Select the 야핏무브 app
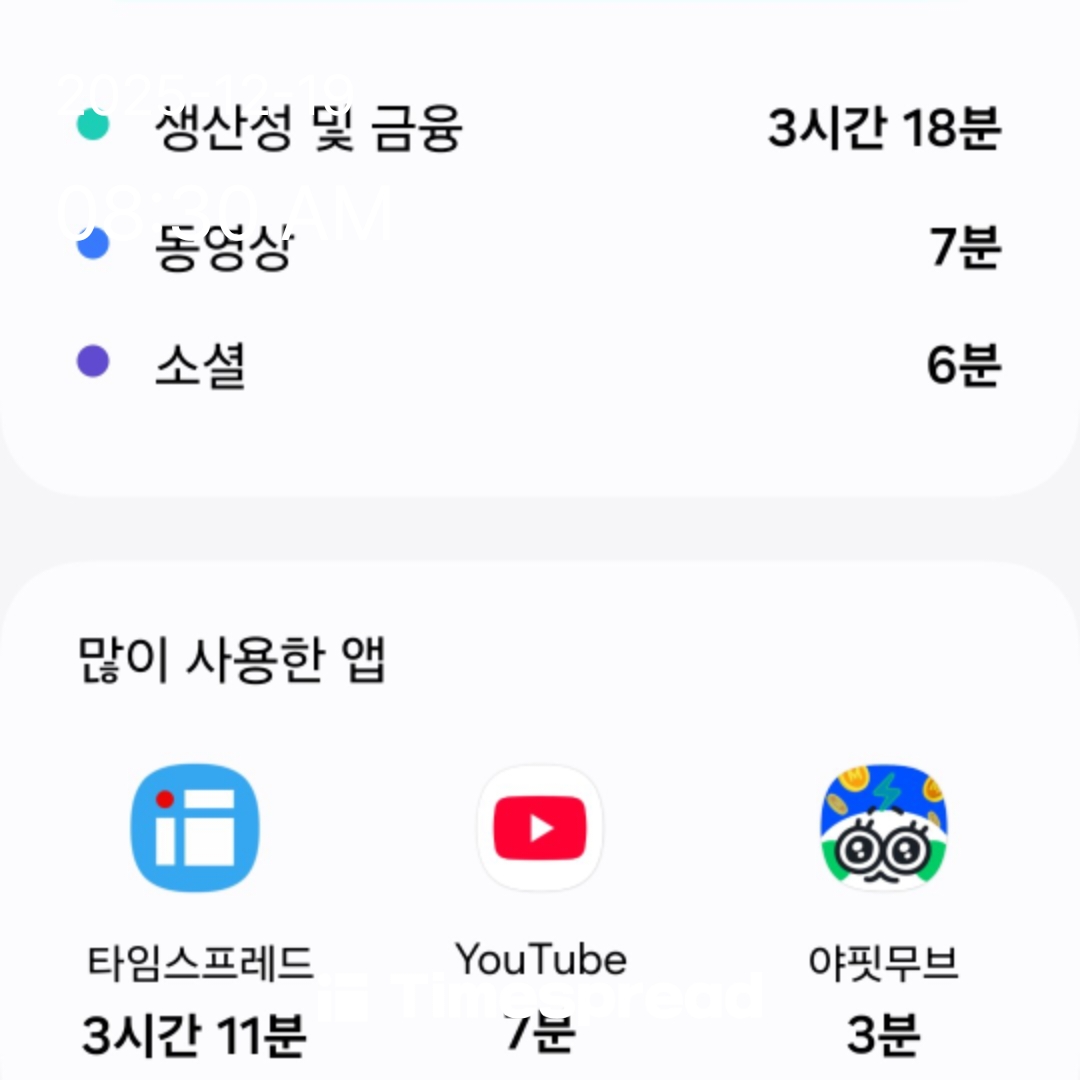This screenshot has height=1080, width=1080. (883, 828)
